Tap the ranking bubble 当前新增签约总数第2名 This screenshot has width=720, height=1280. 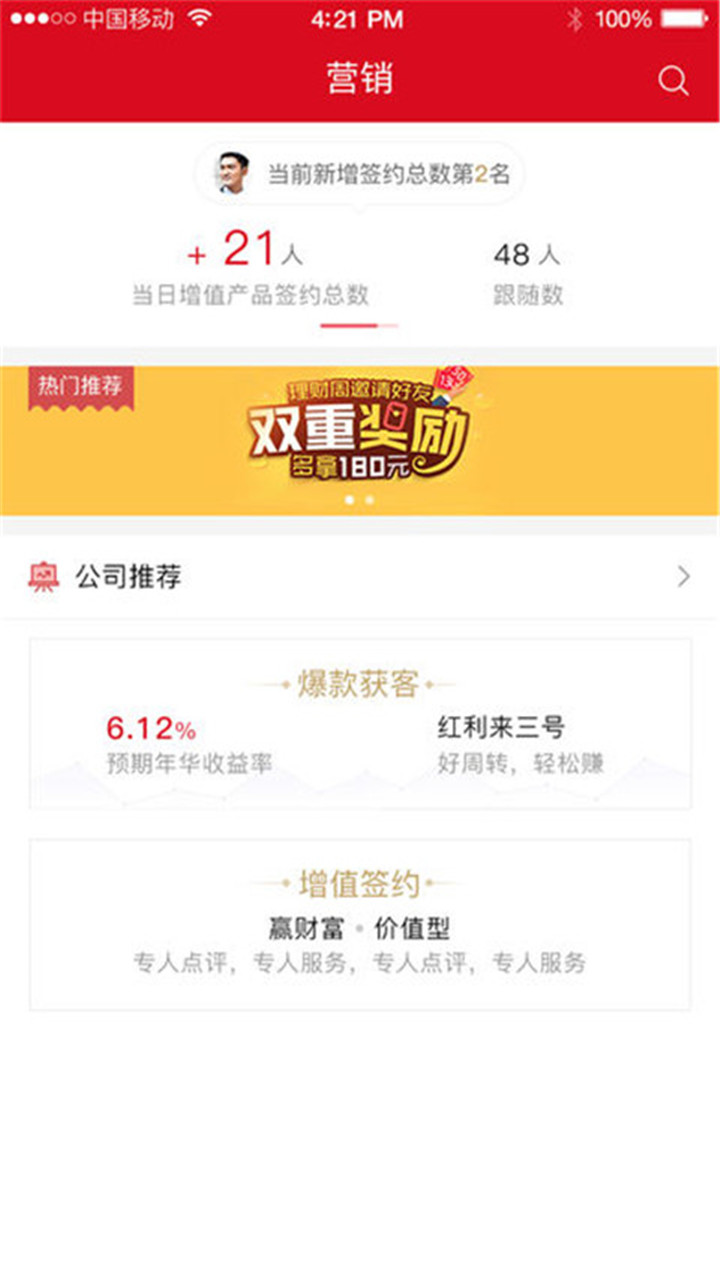(x=360, y=174)
